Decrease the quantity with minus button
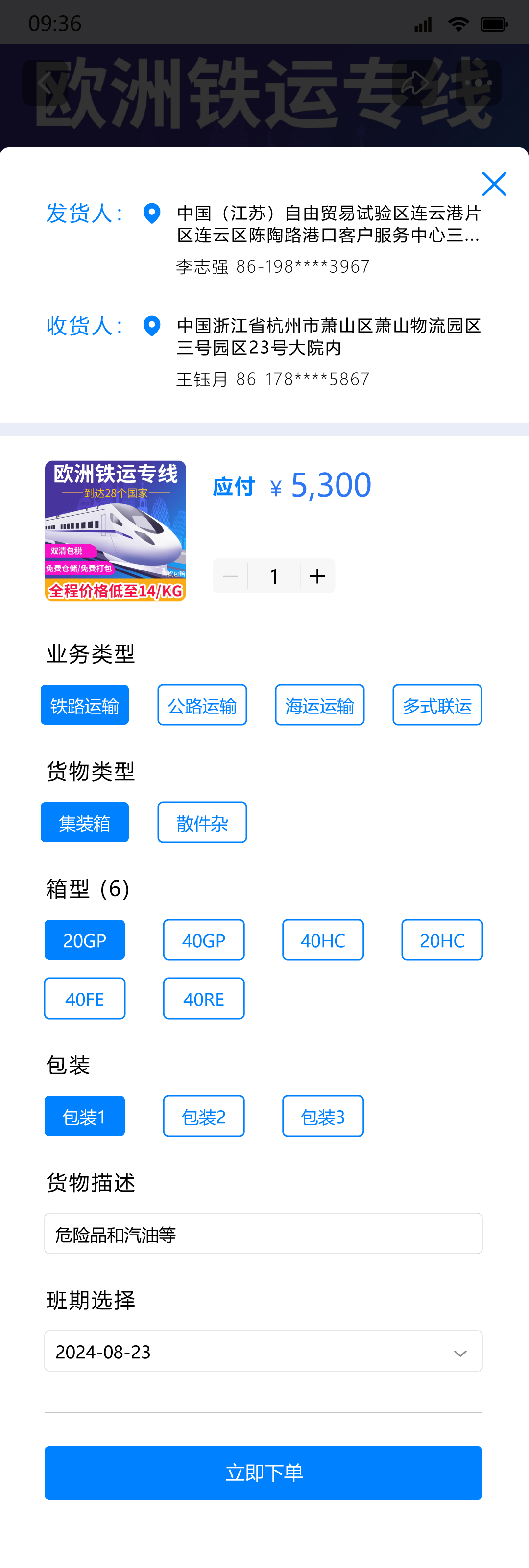Viewport: 529px width, 1568px height. coord(231,576)
